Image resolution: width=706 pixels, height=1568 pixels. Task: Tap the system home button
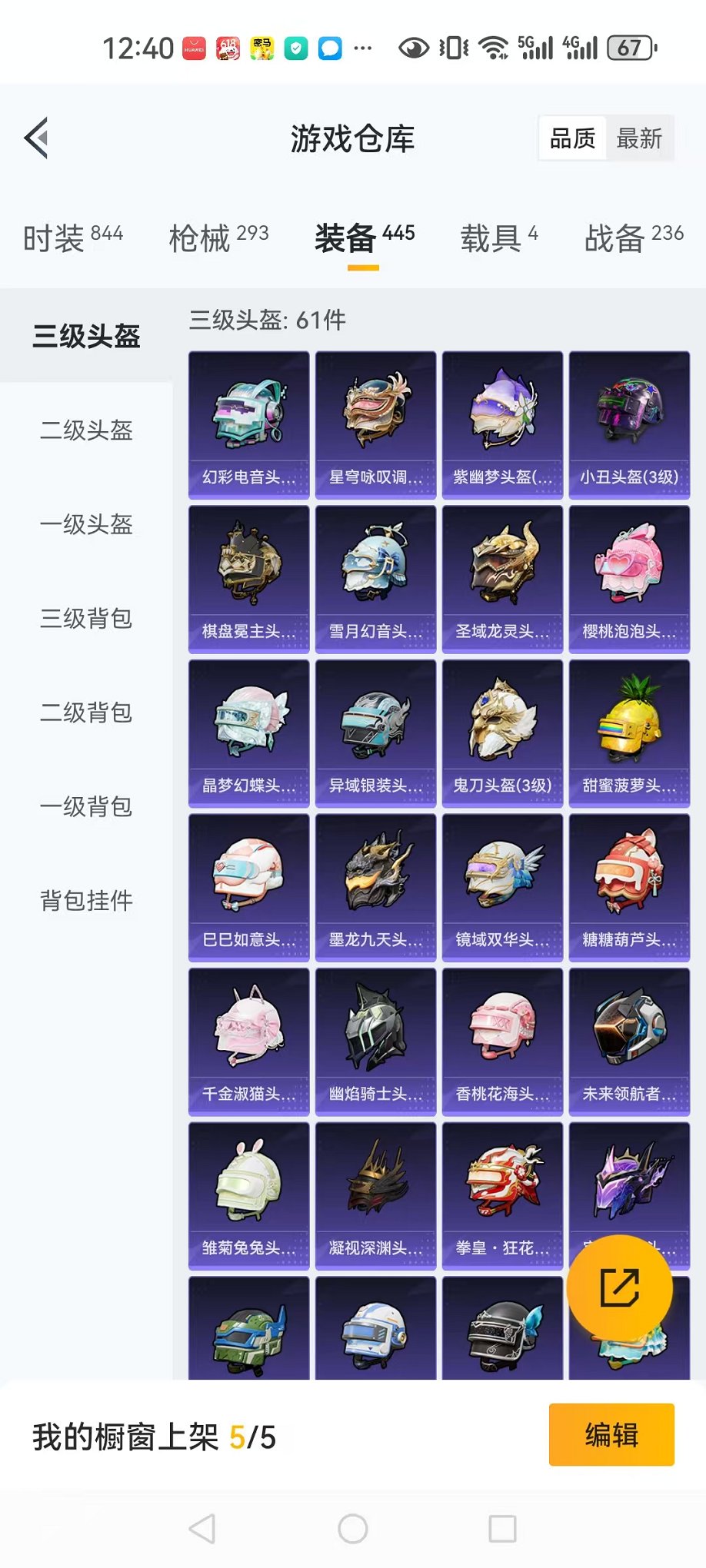[353, 1529]
